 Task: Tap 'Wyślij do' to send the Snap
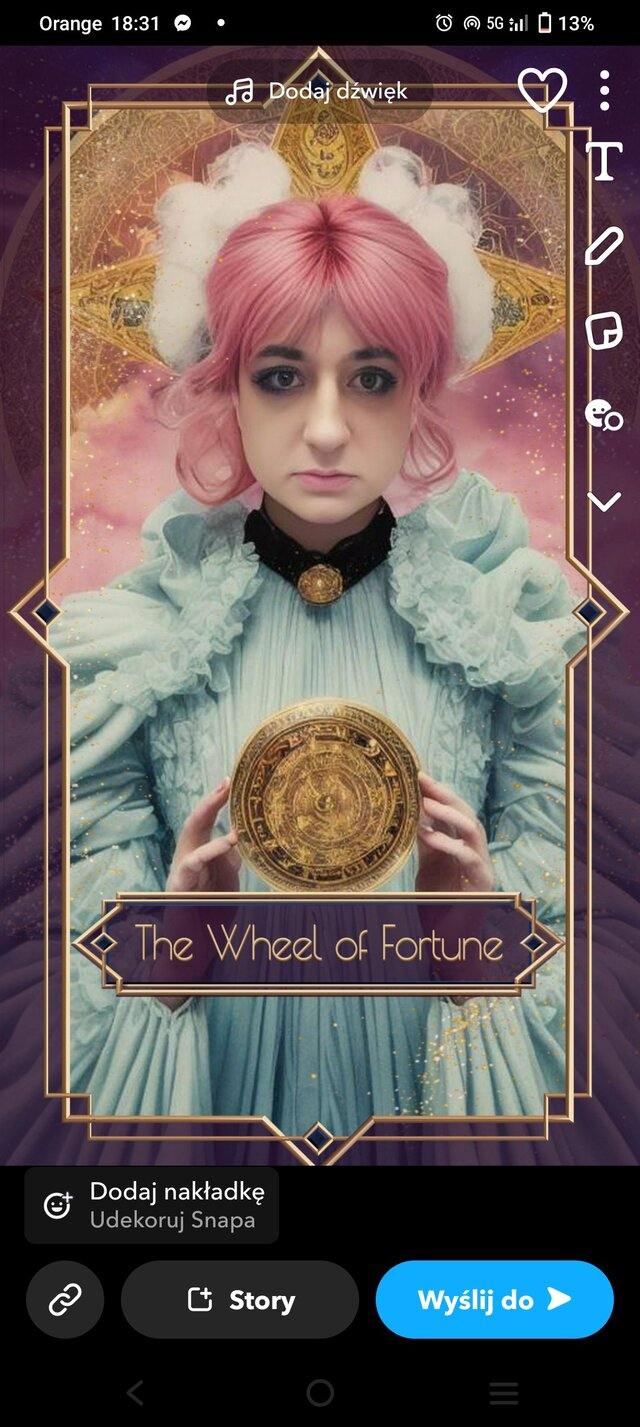click(494, 1299)
